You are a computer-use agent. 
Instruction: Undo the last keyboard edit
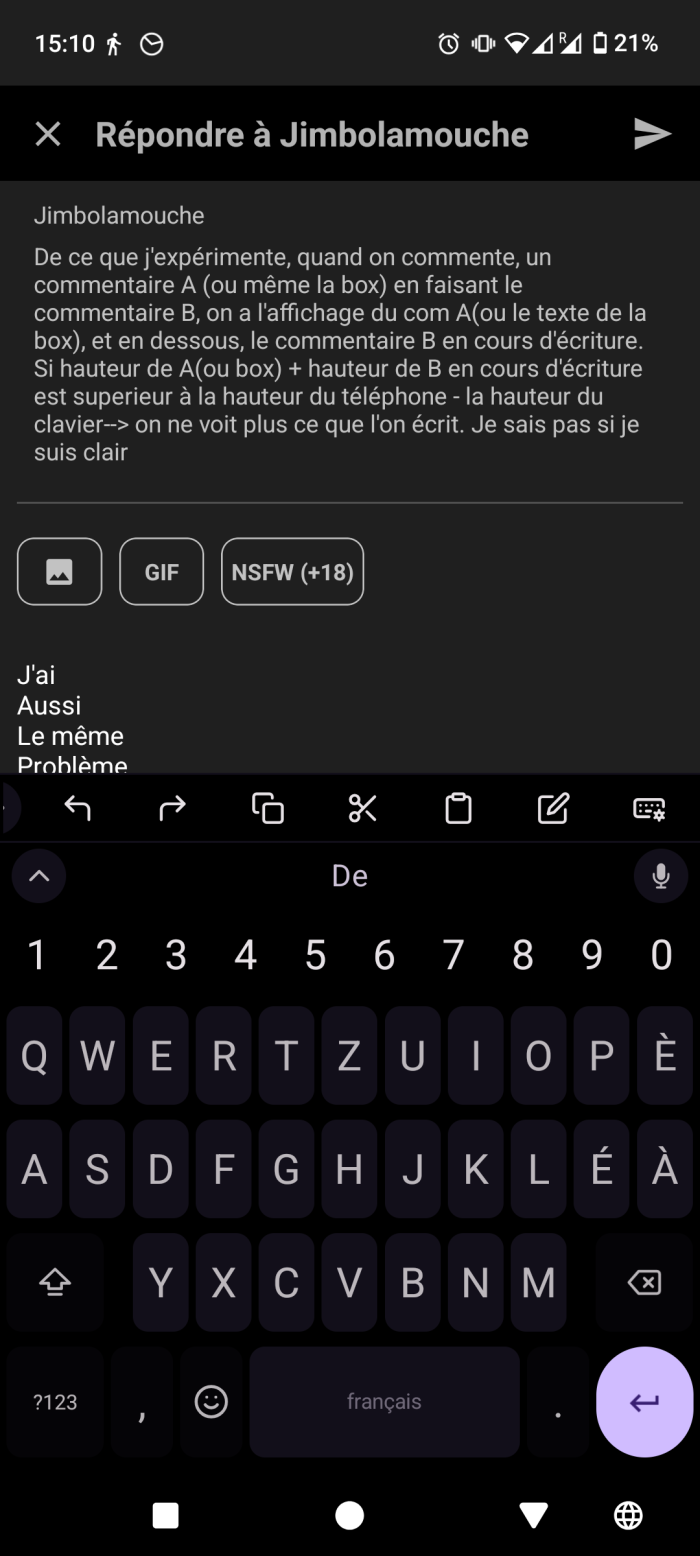coord(77,808)
